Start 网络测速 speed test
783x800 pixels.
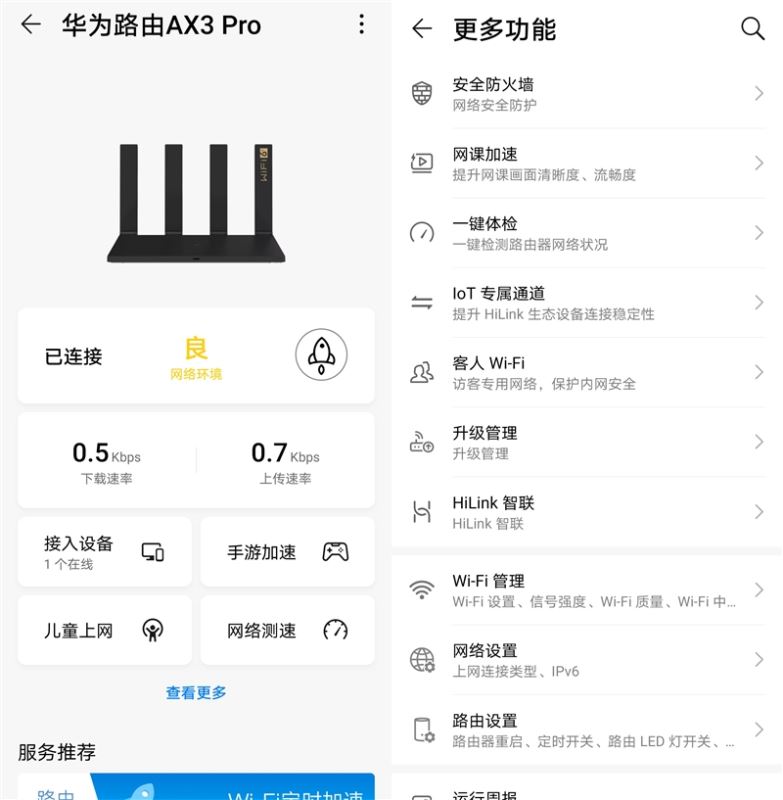288,630
